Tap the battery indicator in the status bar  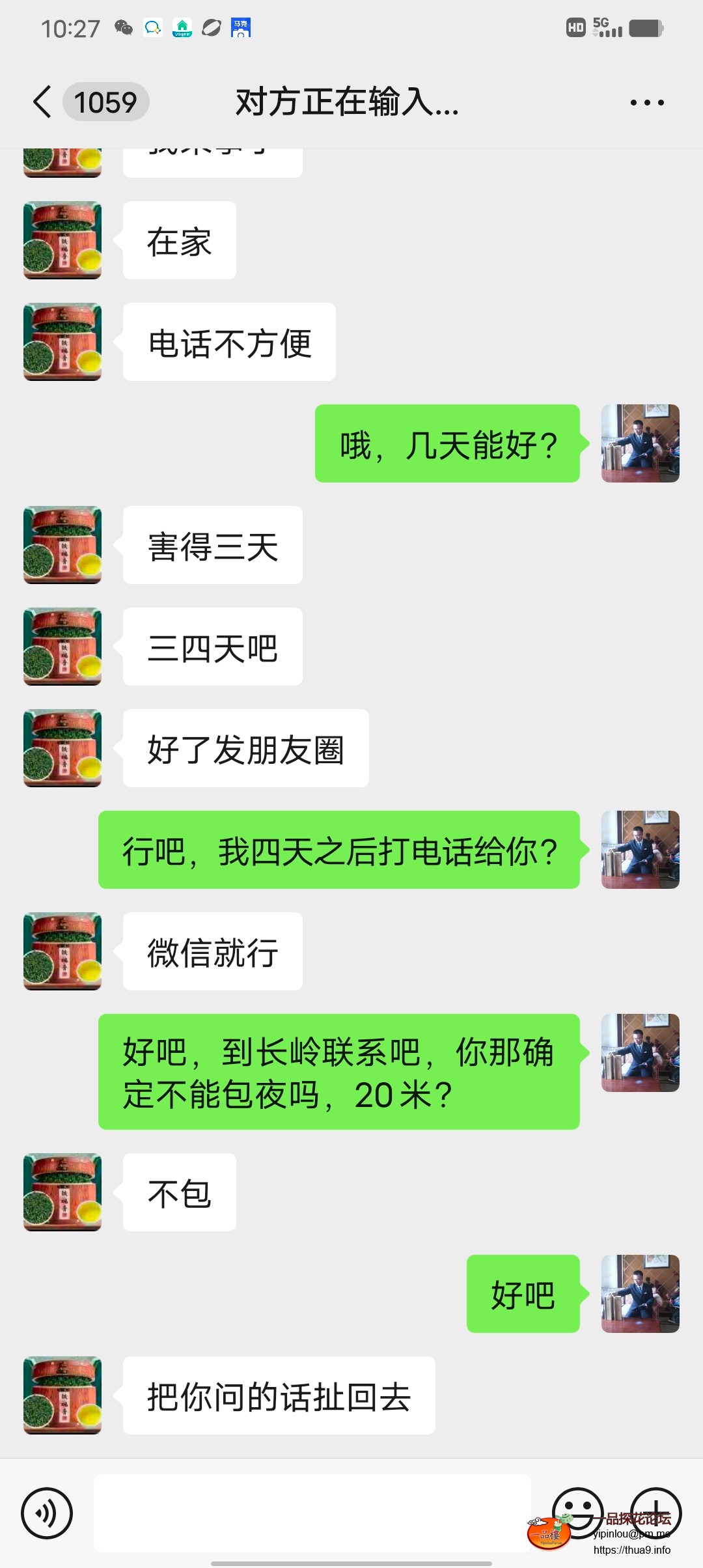(644, 29)
